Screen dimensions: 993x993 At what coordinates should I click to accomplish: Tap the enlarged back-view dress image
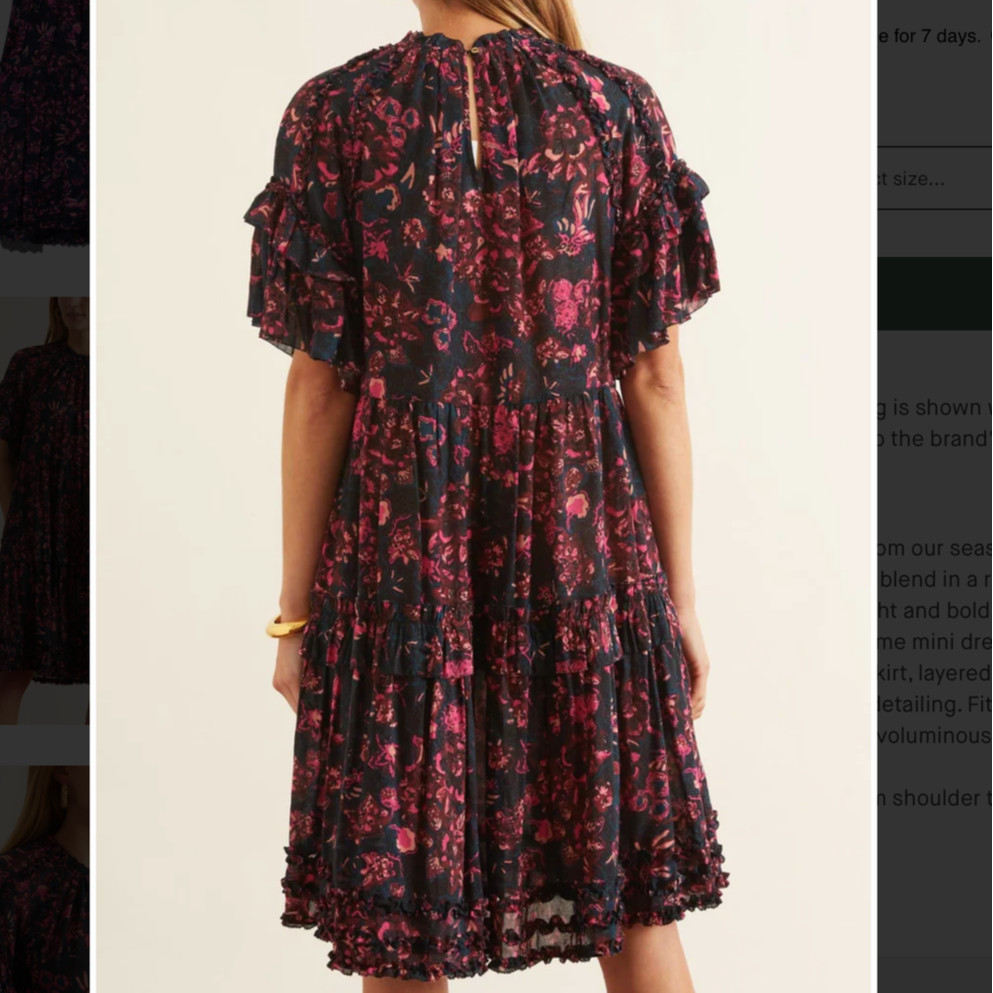[x=485, y=500]
